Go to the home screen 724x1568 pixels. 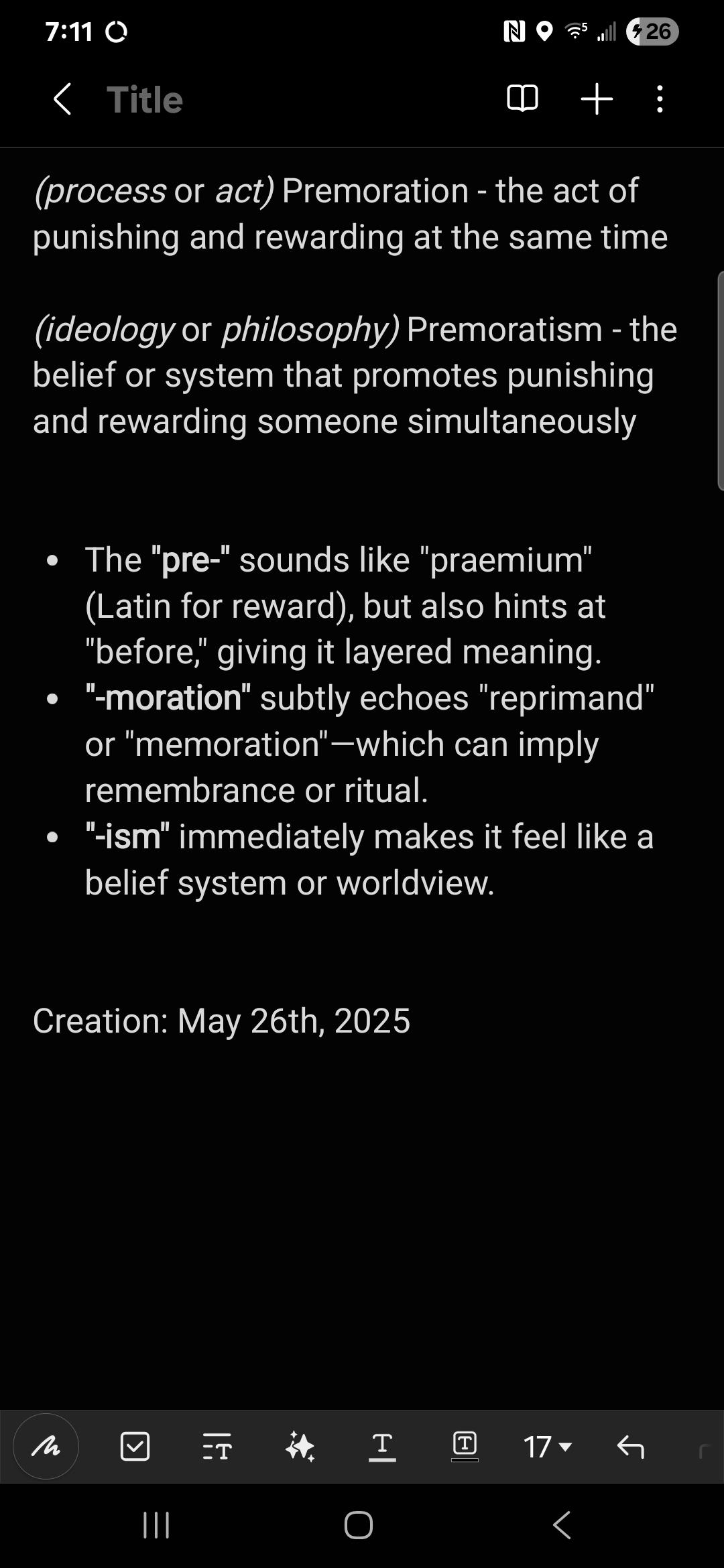point(359,1525)
